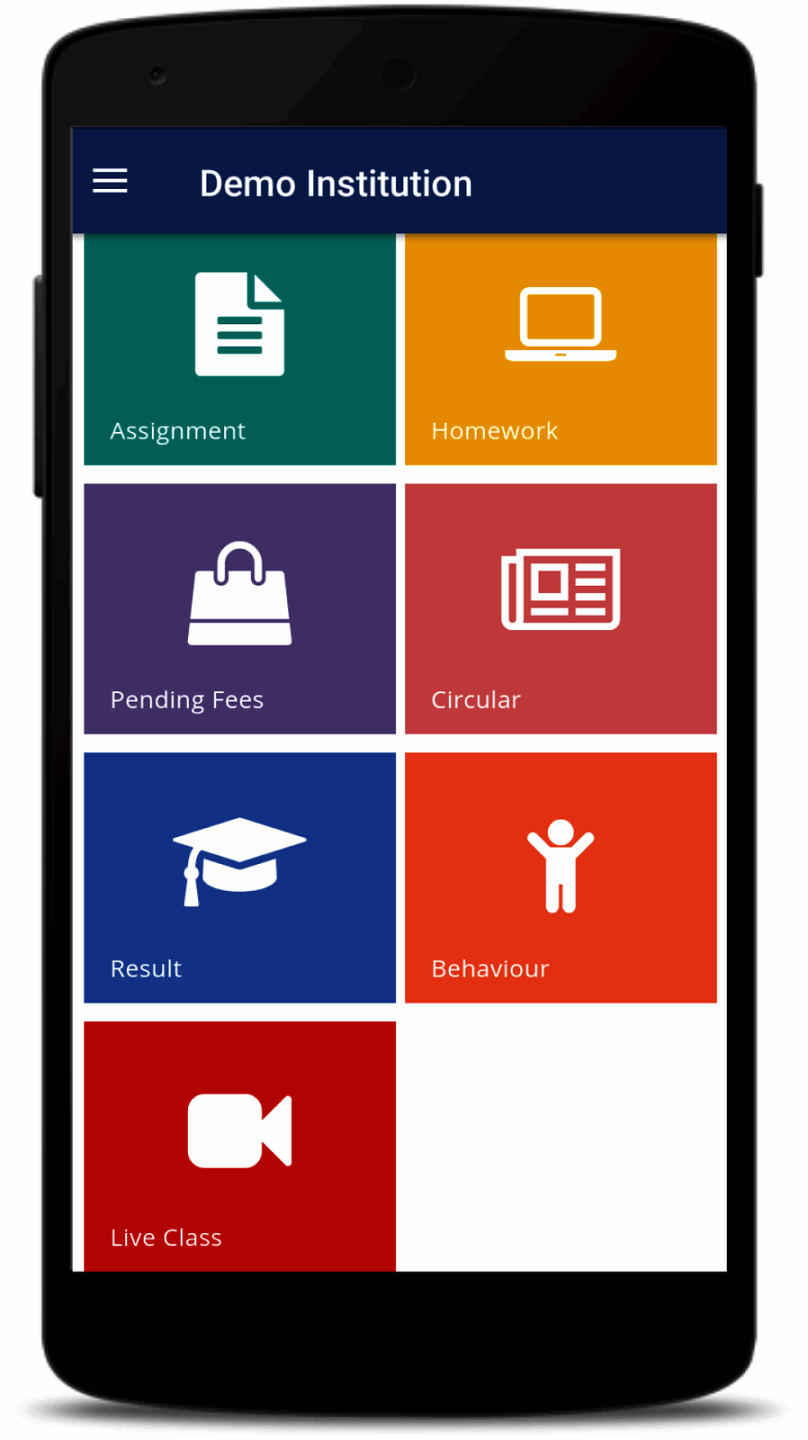Screen dimensions: 808x1440
Task: Open the Live Class video camera icon
Action: [238, 1130]
